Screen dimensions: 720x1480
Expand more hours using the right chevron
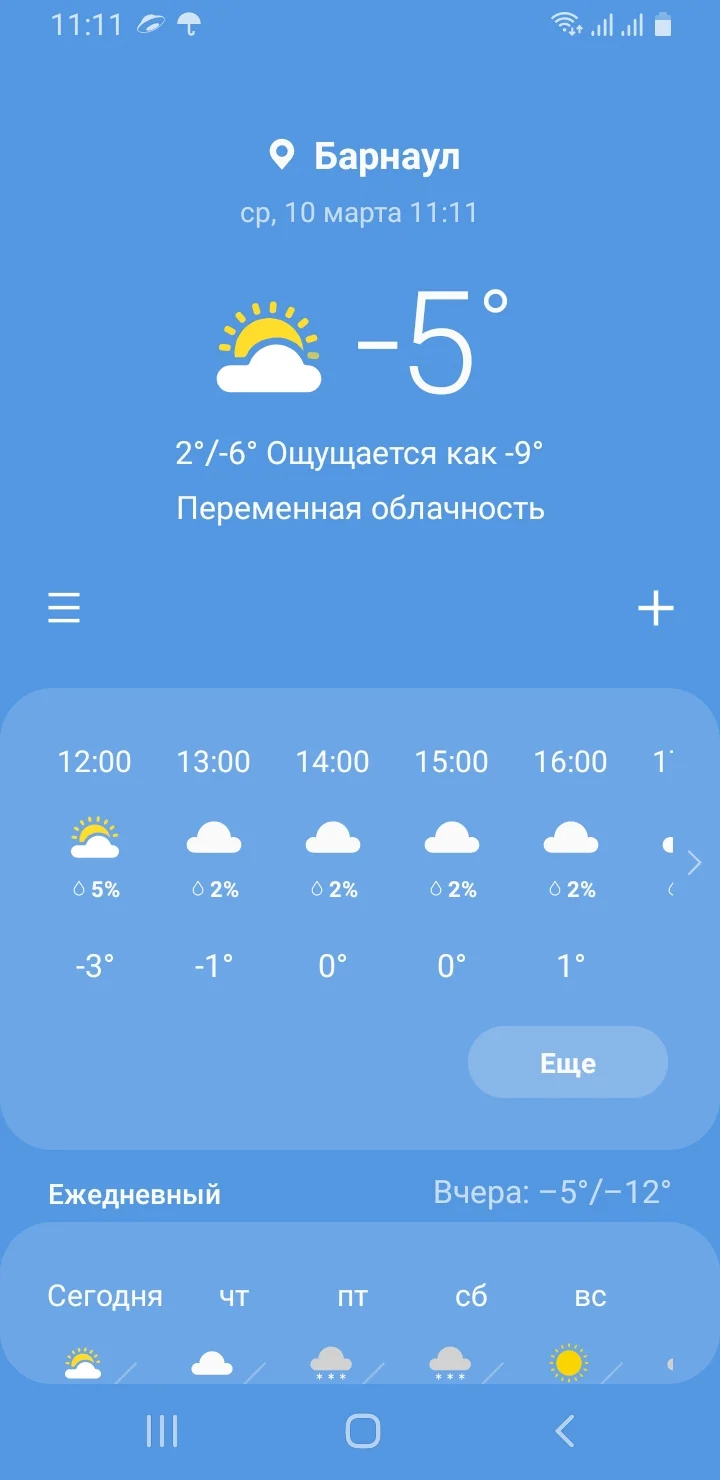(x=693, y=862)
